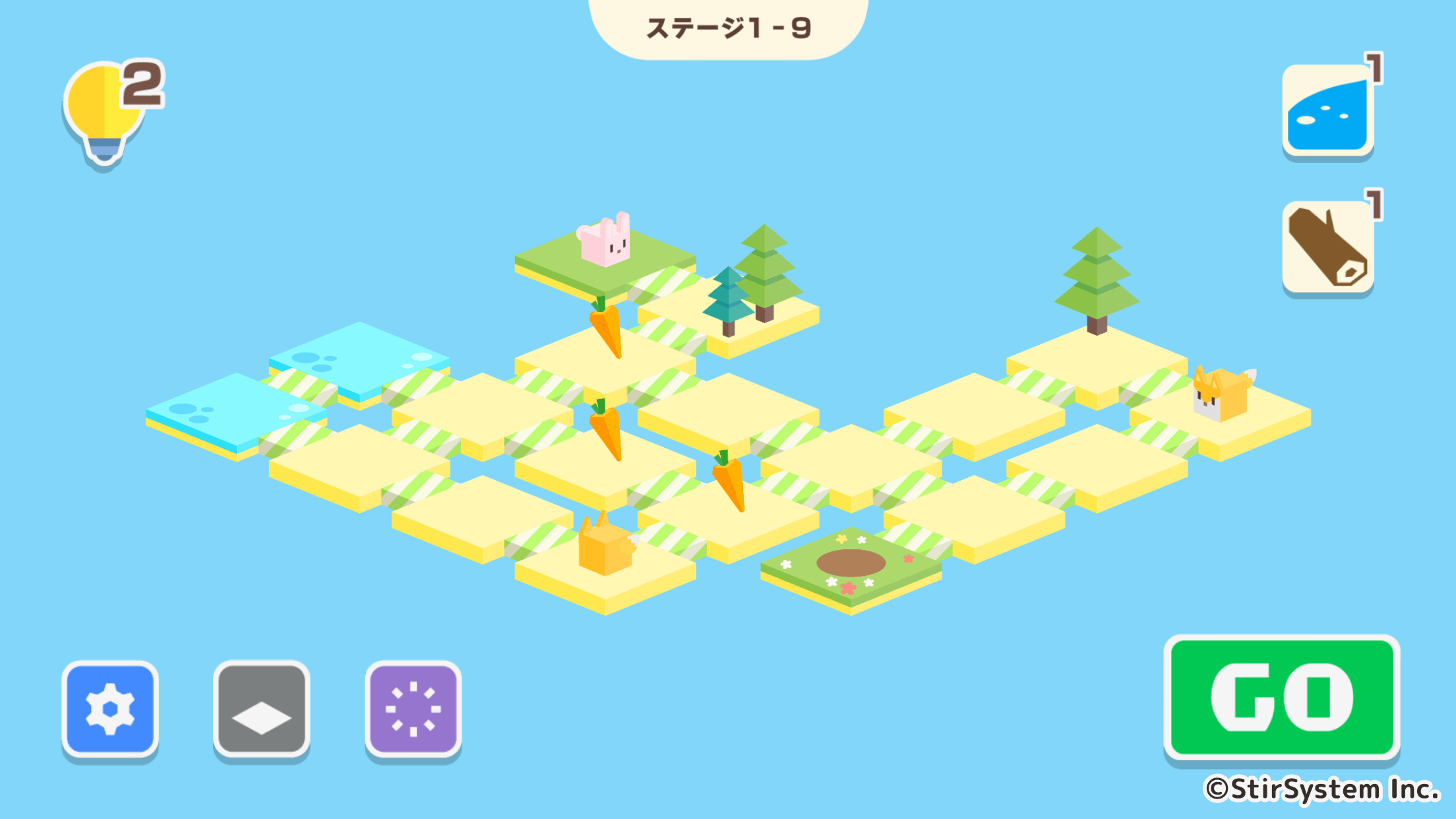Open settings with the gear icon
The width and height of the screenshot is (1456, 819).
pyautogui.click(x=110, y=709)
